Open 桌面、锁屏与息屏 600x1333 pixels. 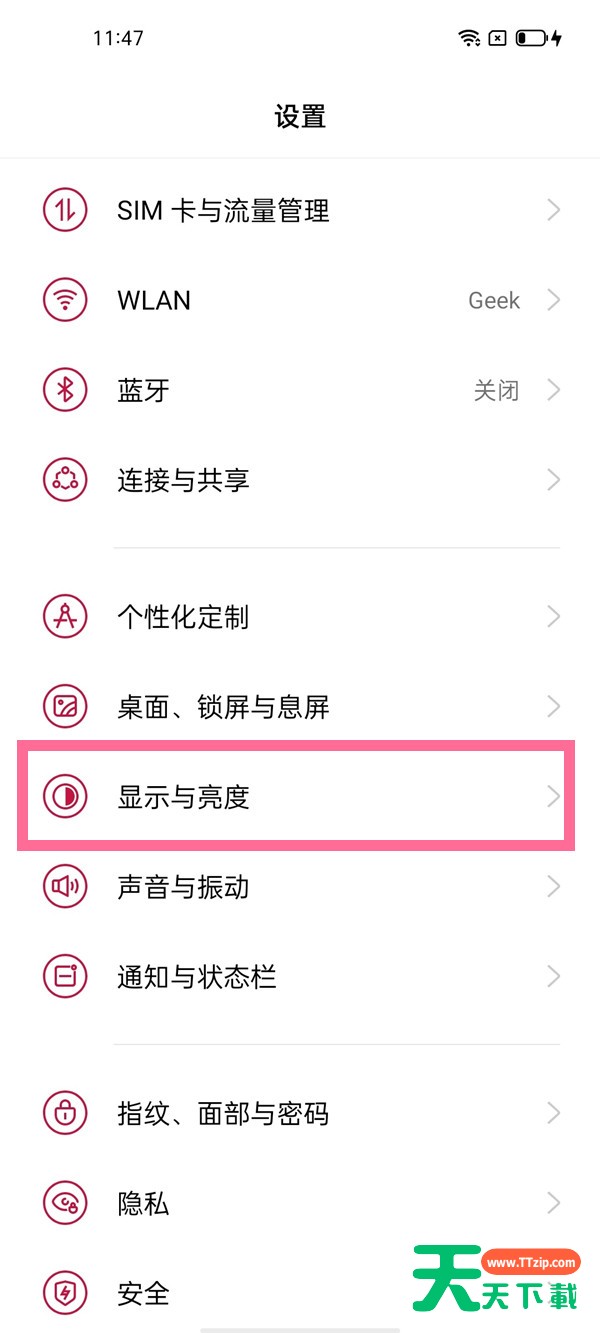tap(300, 707)
